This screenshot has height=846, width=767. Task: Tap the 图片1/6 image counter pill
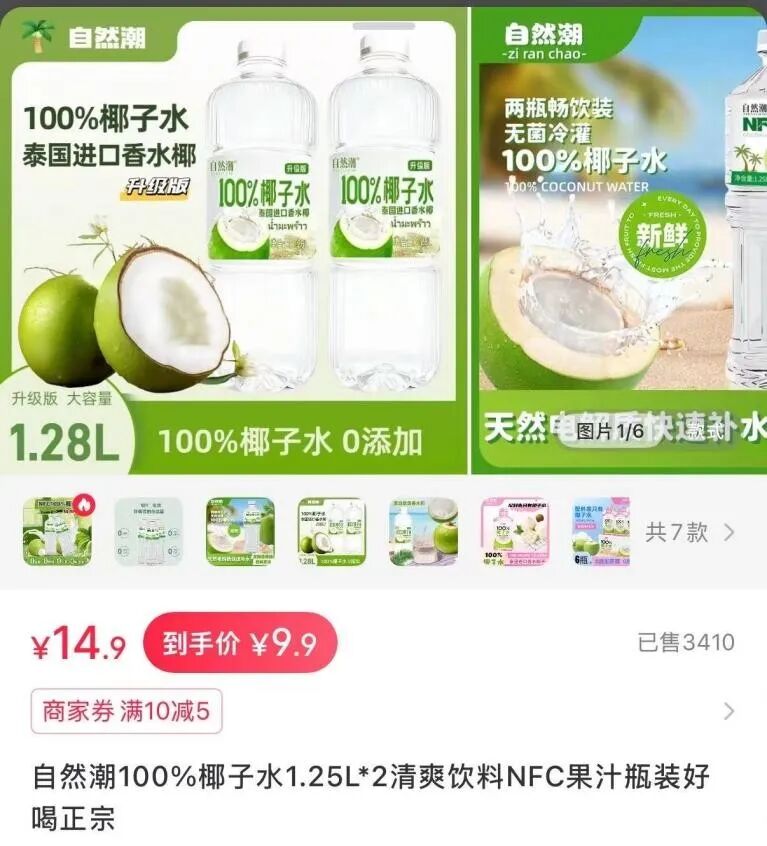tap(611, 430)
